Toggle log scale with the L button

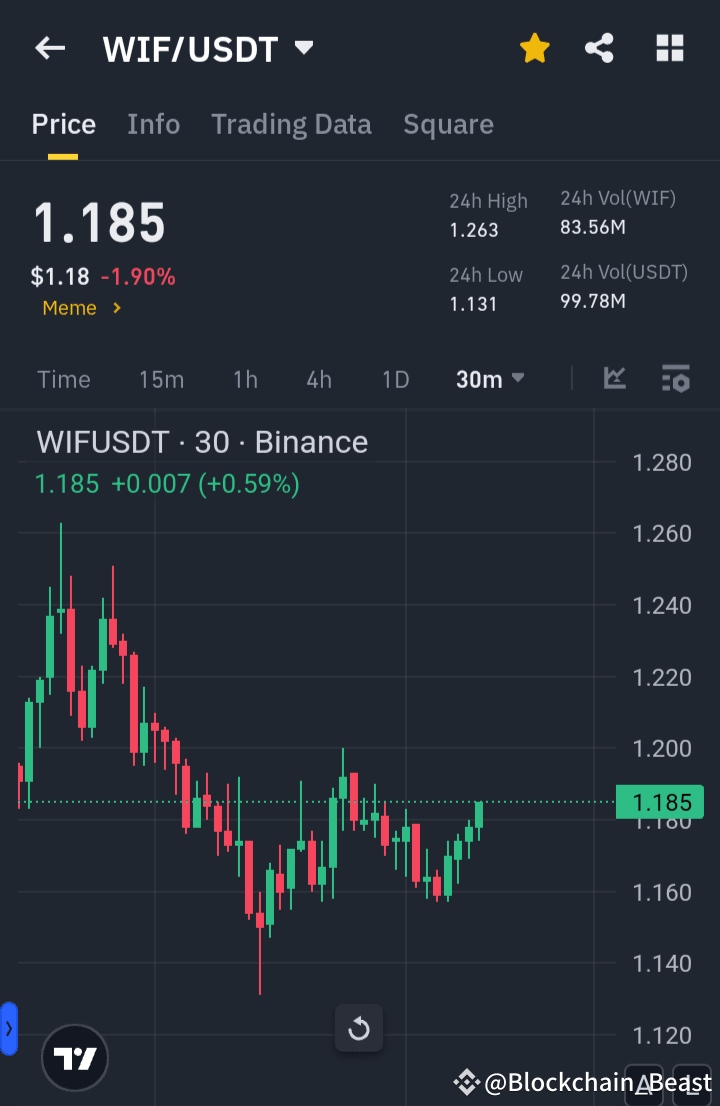[x=691, y=1083]
